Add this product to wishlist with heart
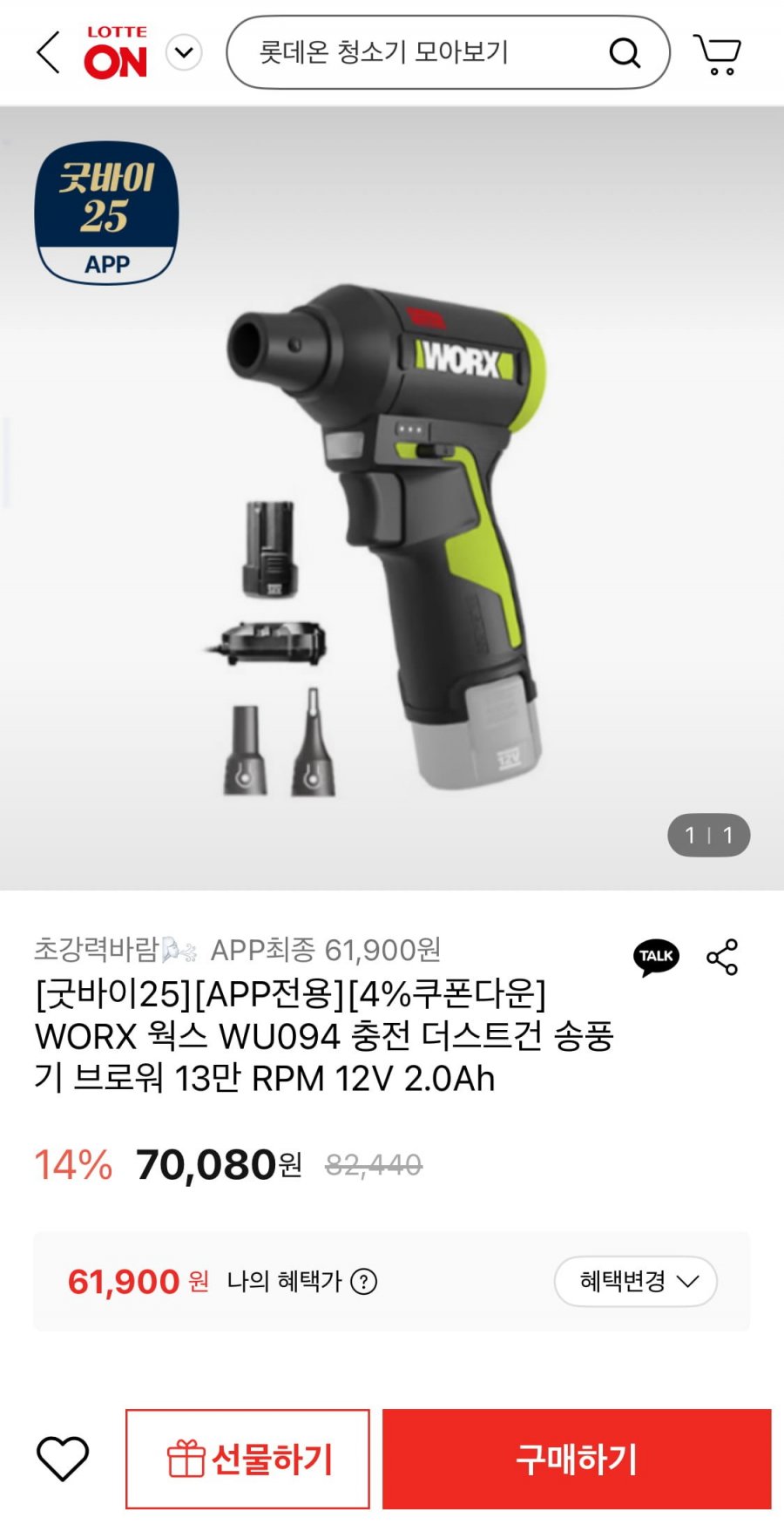Viewport: 784px width, 1531px height. (63, 1459)
